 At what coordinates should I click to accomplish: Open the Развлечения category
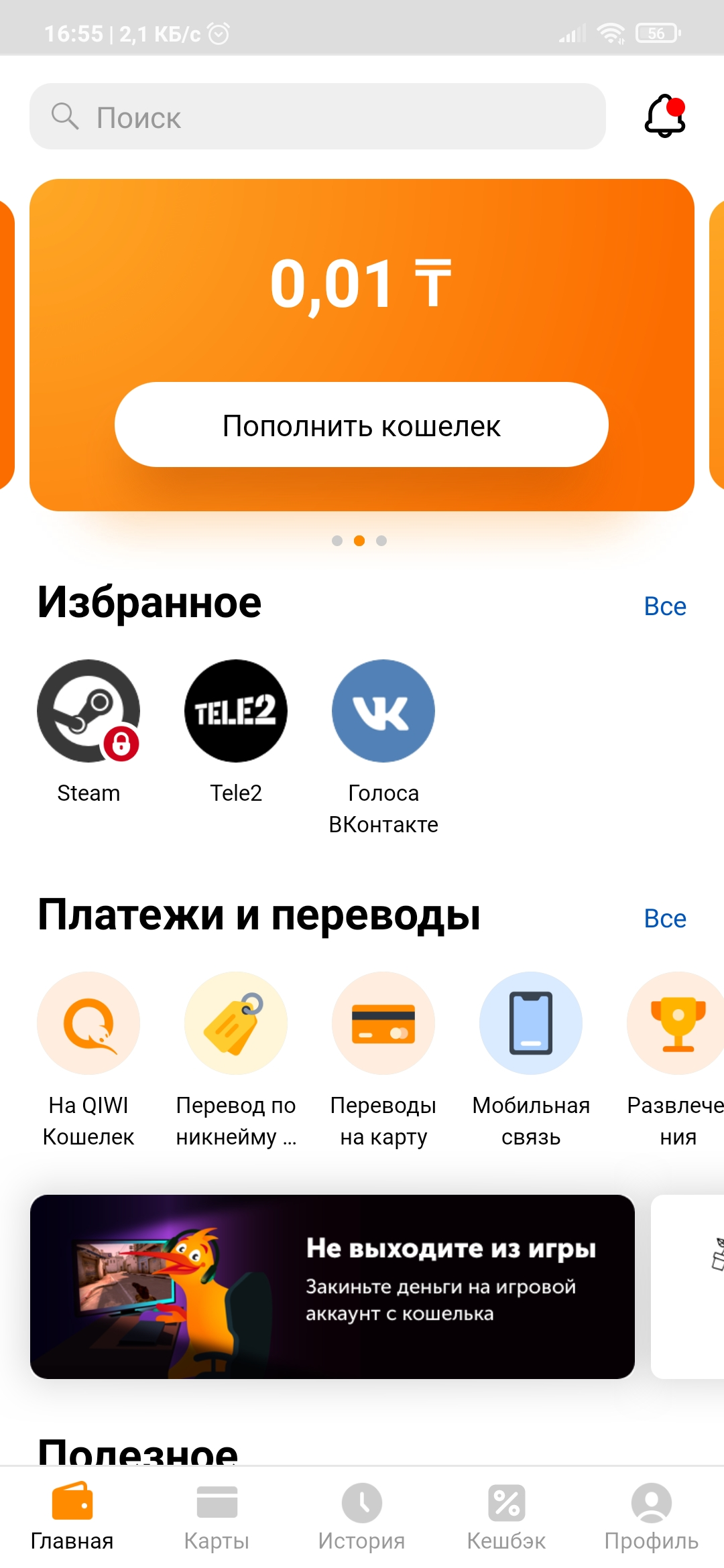(677, 1024)
